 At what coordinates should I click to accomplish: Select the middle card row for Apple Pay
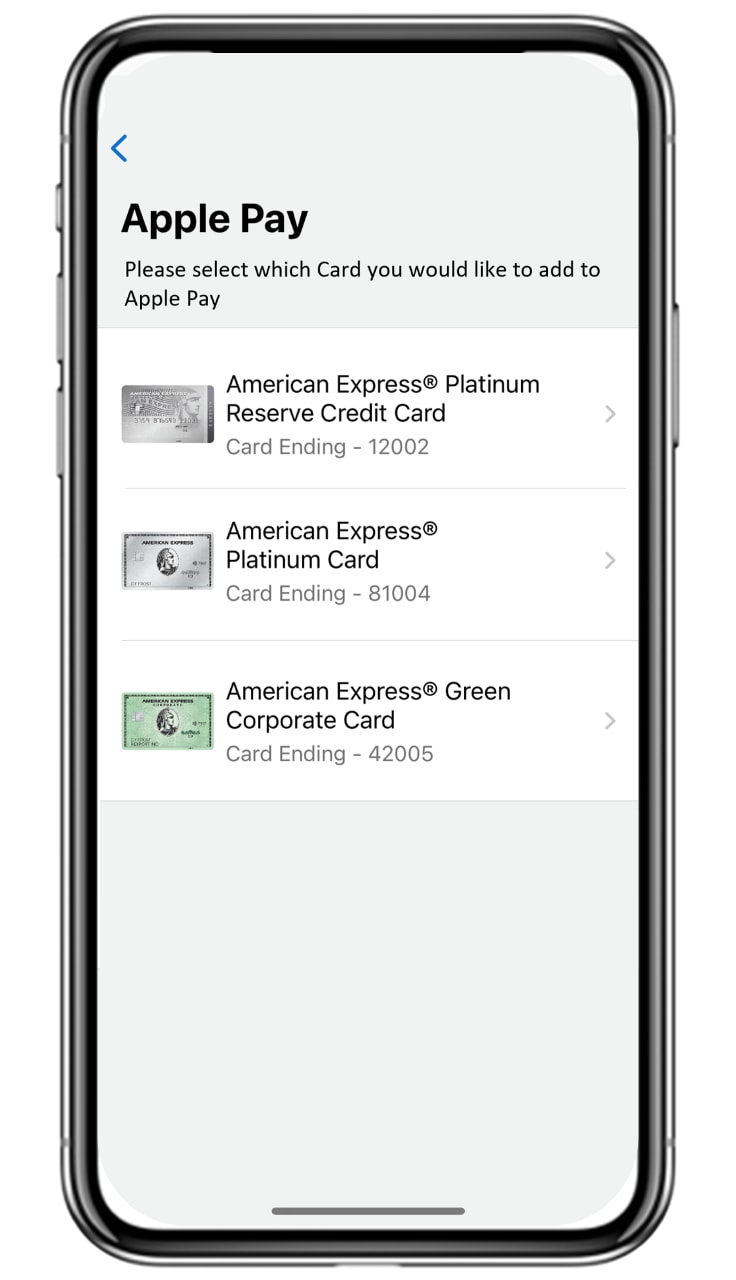click(x=368, y=561)
